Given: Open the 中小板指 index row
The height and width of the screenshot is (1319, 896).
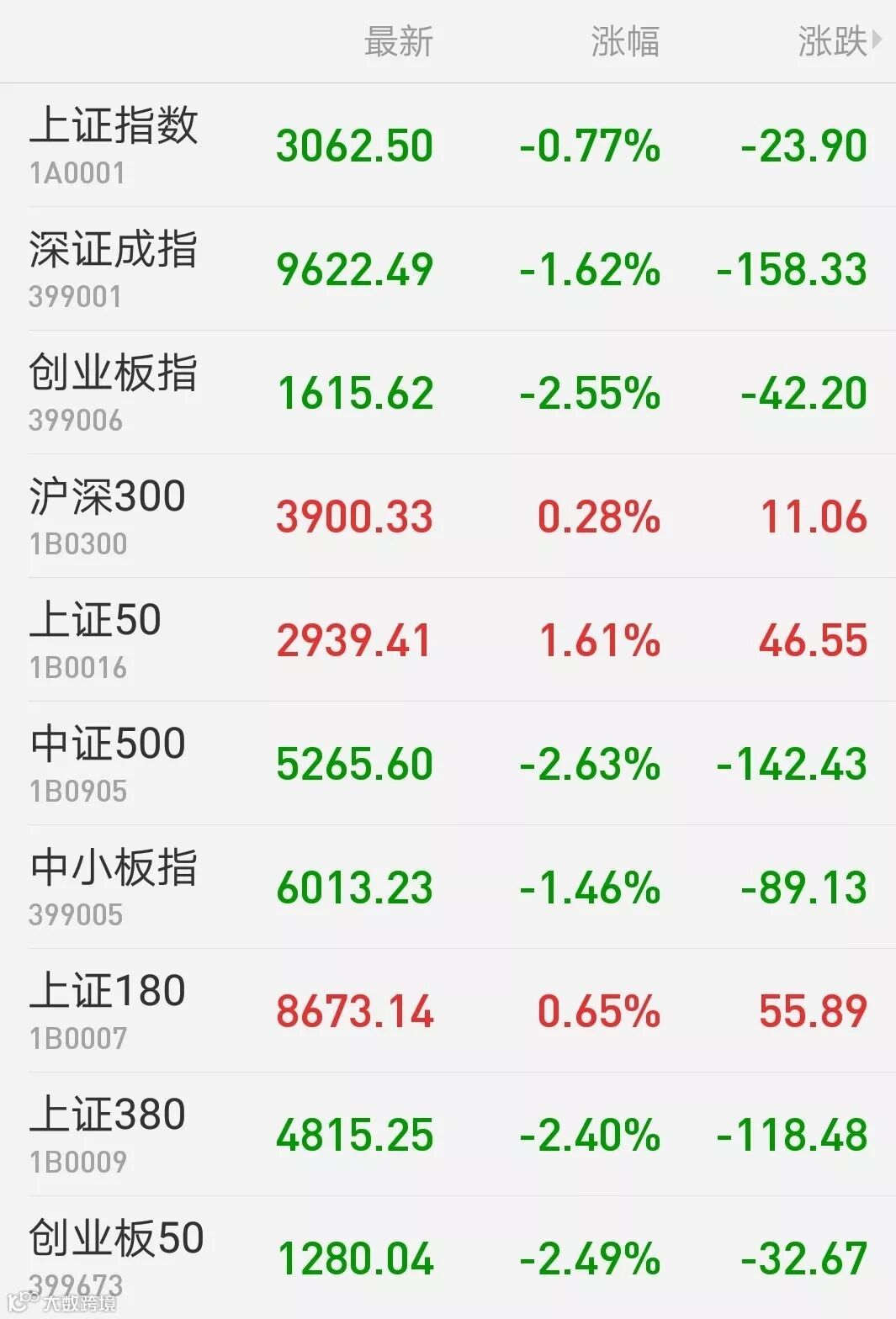Looking at the screenshot, I should [448, 887].
